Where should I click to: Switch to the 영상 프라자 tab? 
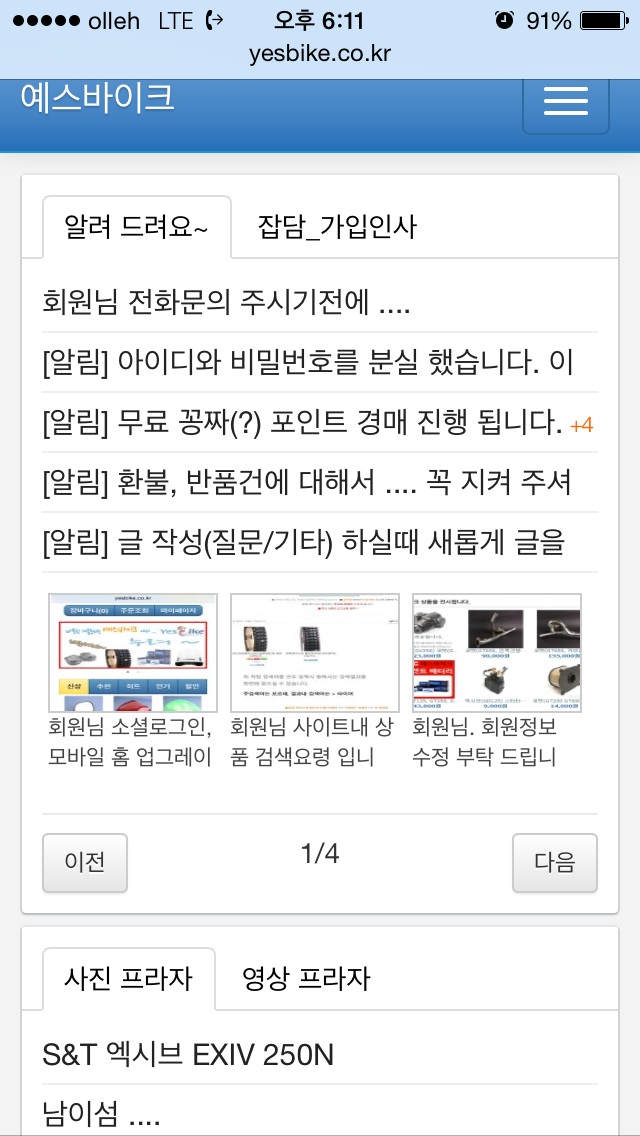coord(306,978)
